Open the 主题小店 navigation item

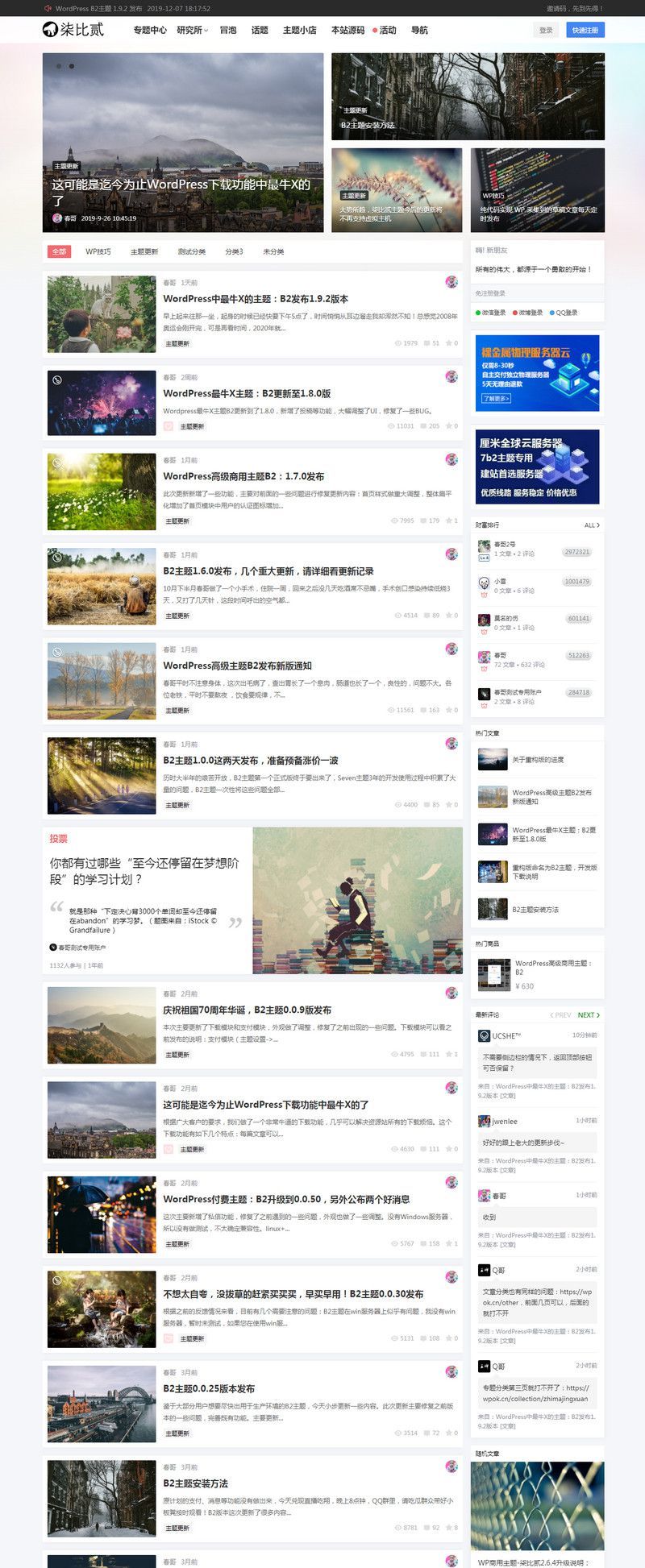pyautogui.click(x=299, y=30)
